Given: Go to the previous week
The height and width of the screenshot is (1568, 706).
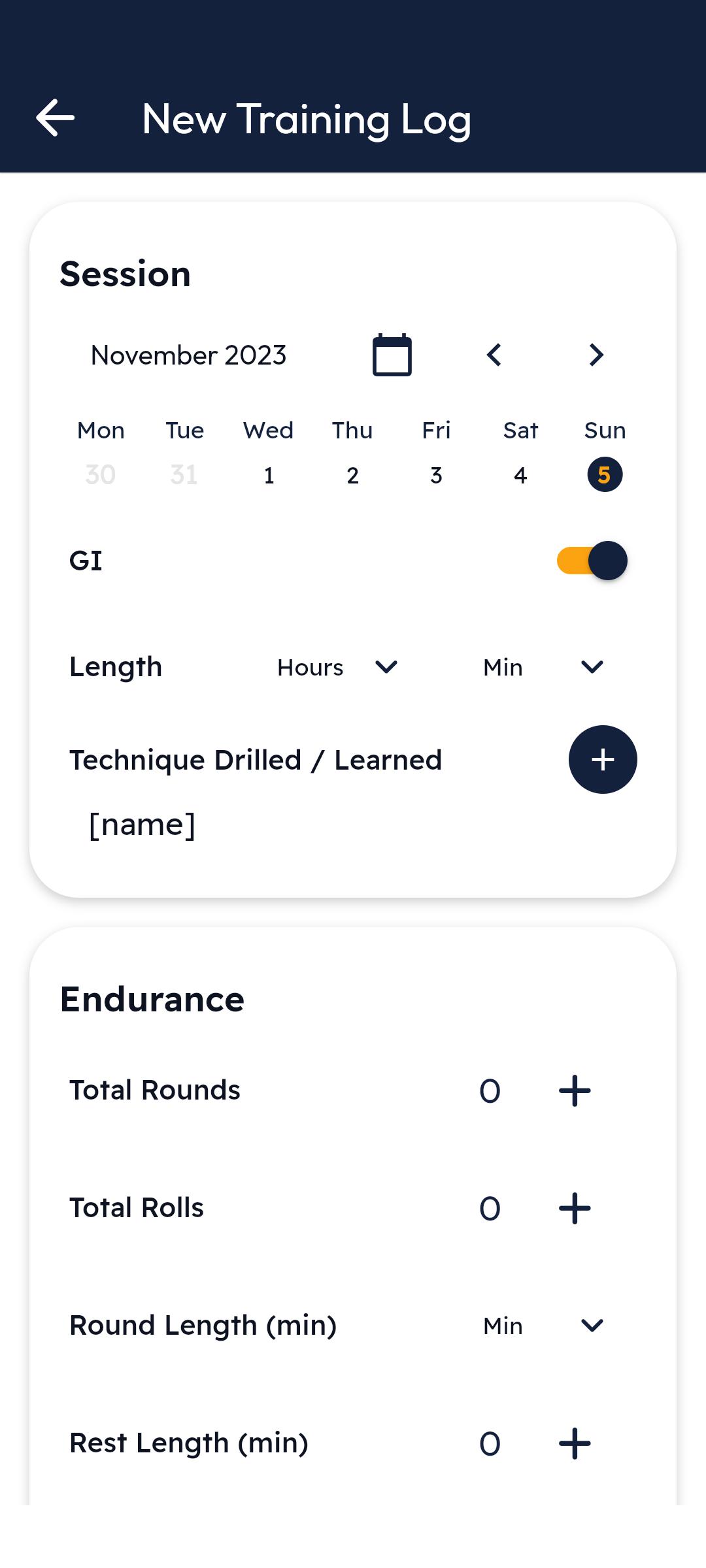Looking at the screenshot, I should (x=494, y=355).
